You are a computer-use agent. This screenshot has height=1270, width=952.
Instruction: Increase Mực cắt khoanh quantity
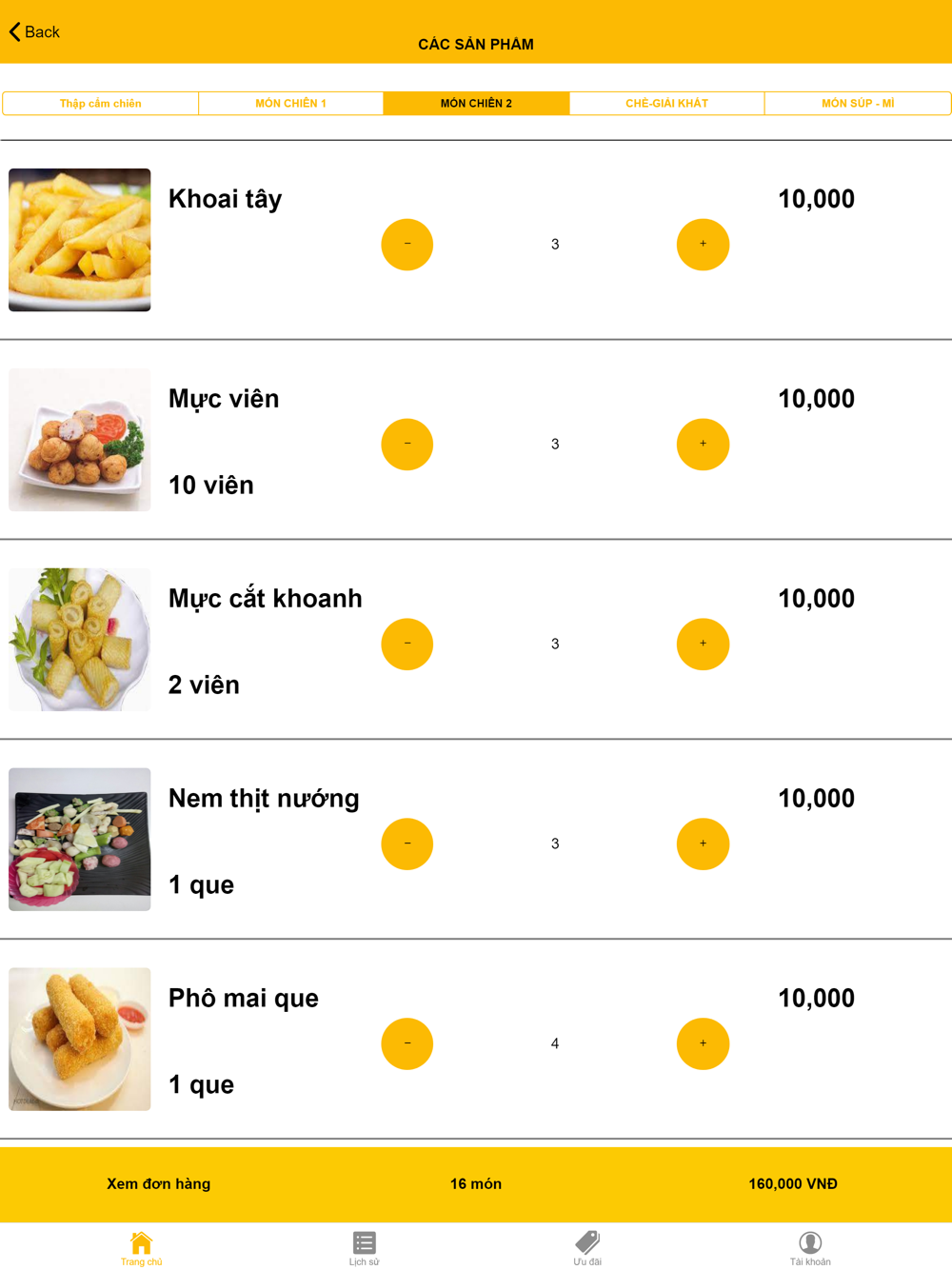(703, 645)
